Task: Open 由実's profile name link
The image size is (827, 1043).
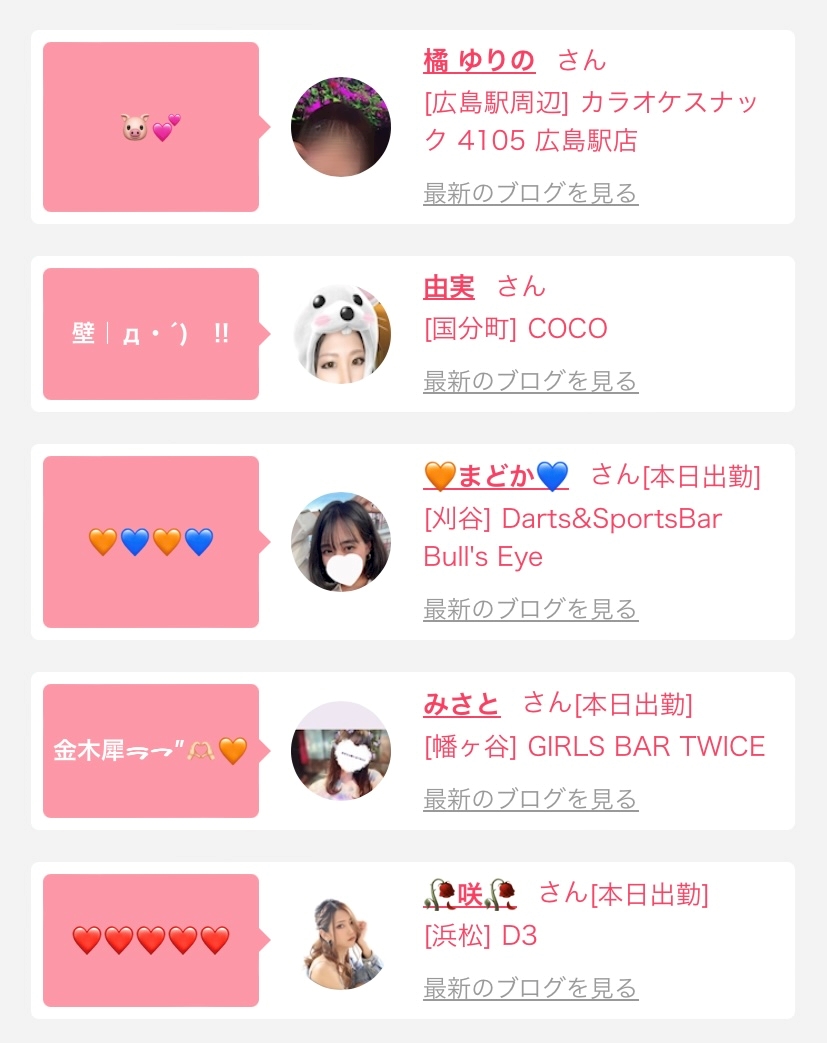Action: pos(448,287)
